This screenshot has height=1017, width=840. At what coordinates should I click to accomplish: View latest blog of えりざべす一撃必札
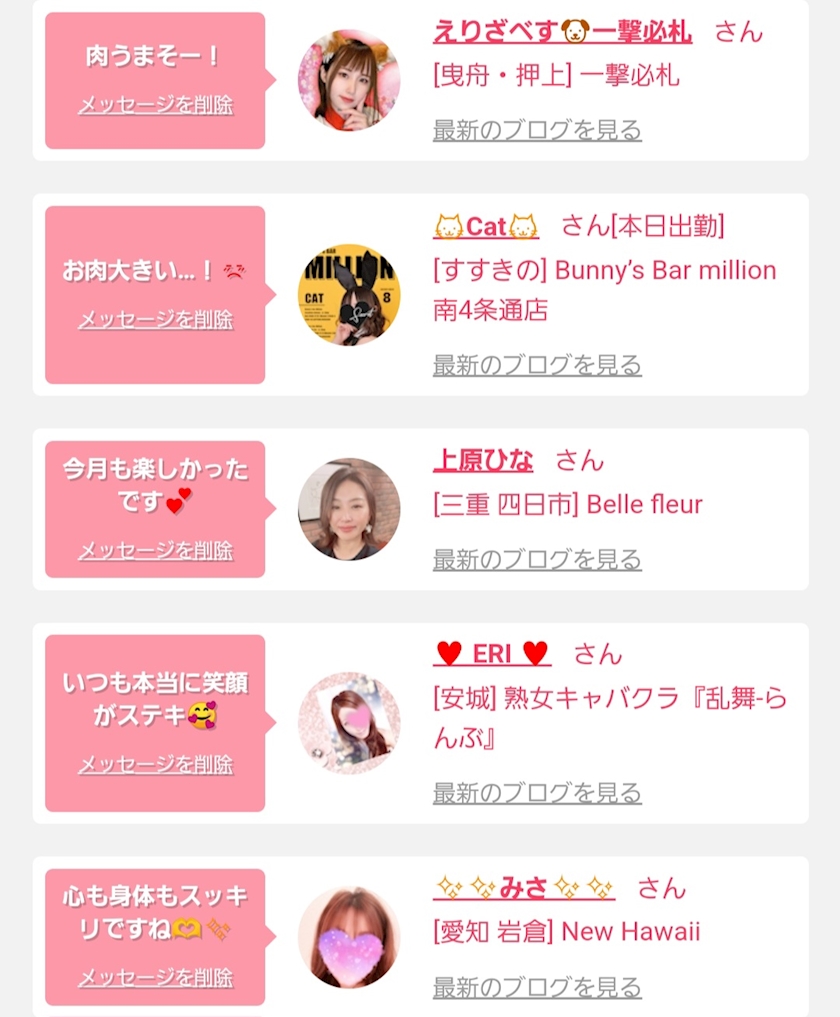coord(537,130)
